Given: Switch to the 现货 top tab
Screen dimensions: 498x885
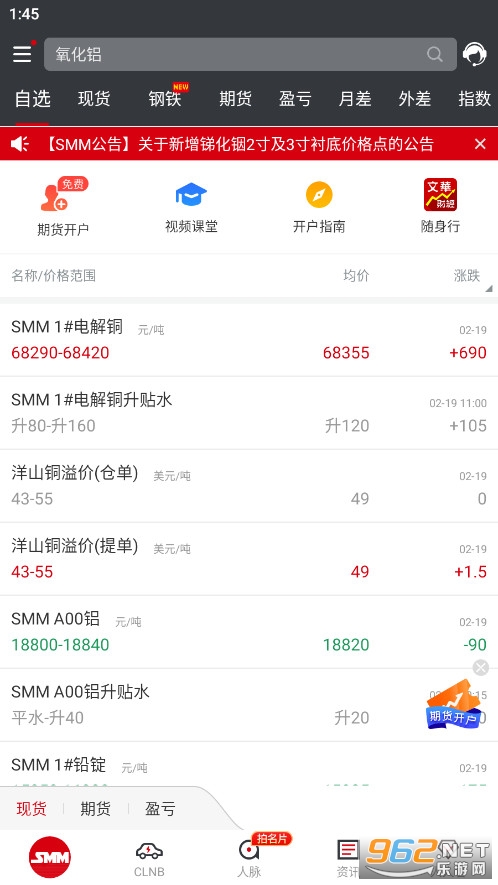Looking at the screenshot, I should pyautogui.click(x=94, y=99).
